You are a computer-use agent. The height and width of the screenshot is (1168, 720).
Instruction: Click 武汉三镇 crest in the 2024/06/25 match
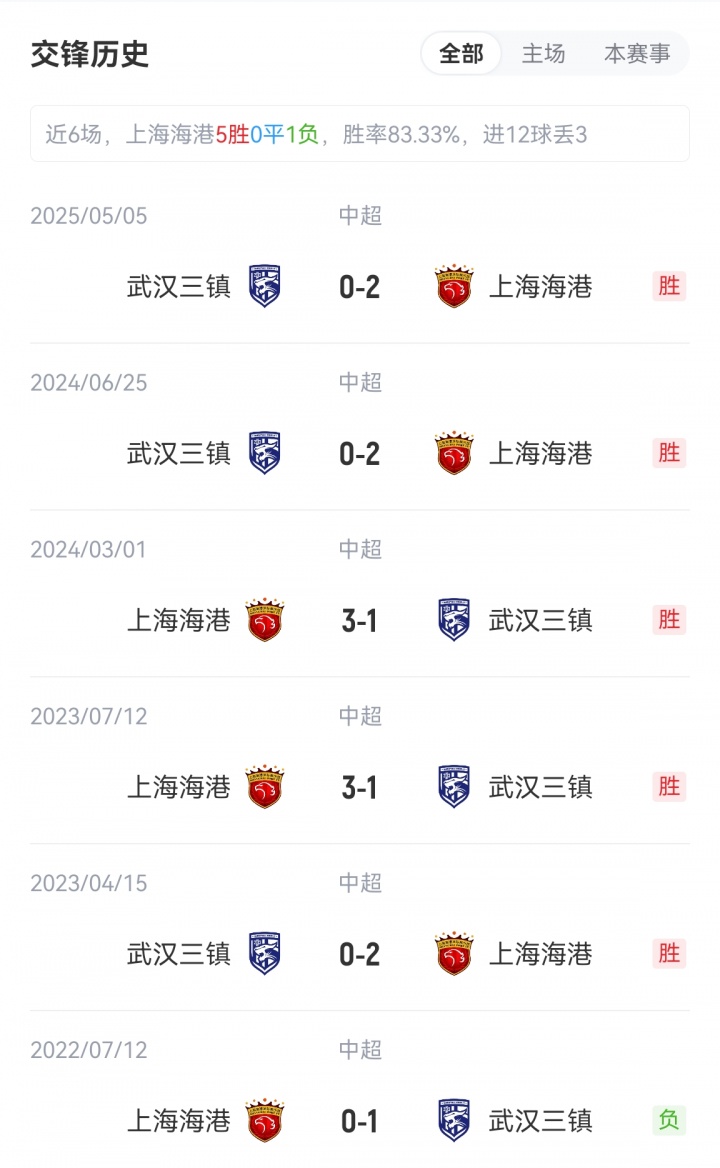pos(264,454)
